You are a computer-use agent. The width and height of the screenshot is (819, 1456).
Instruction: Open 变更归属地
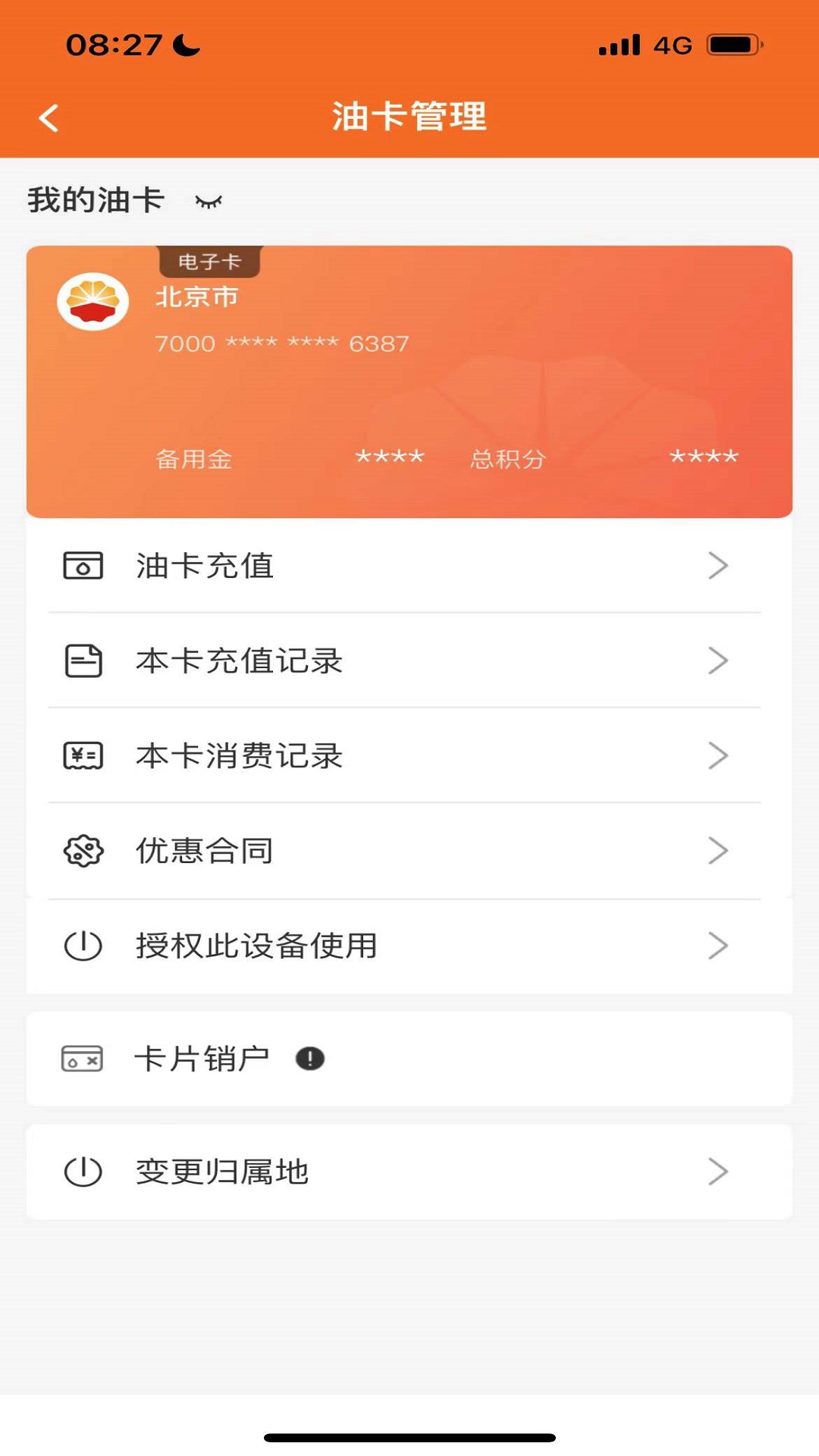pos(409,1172)
